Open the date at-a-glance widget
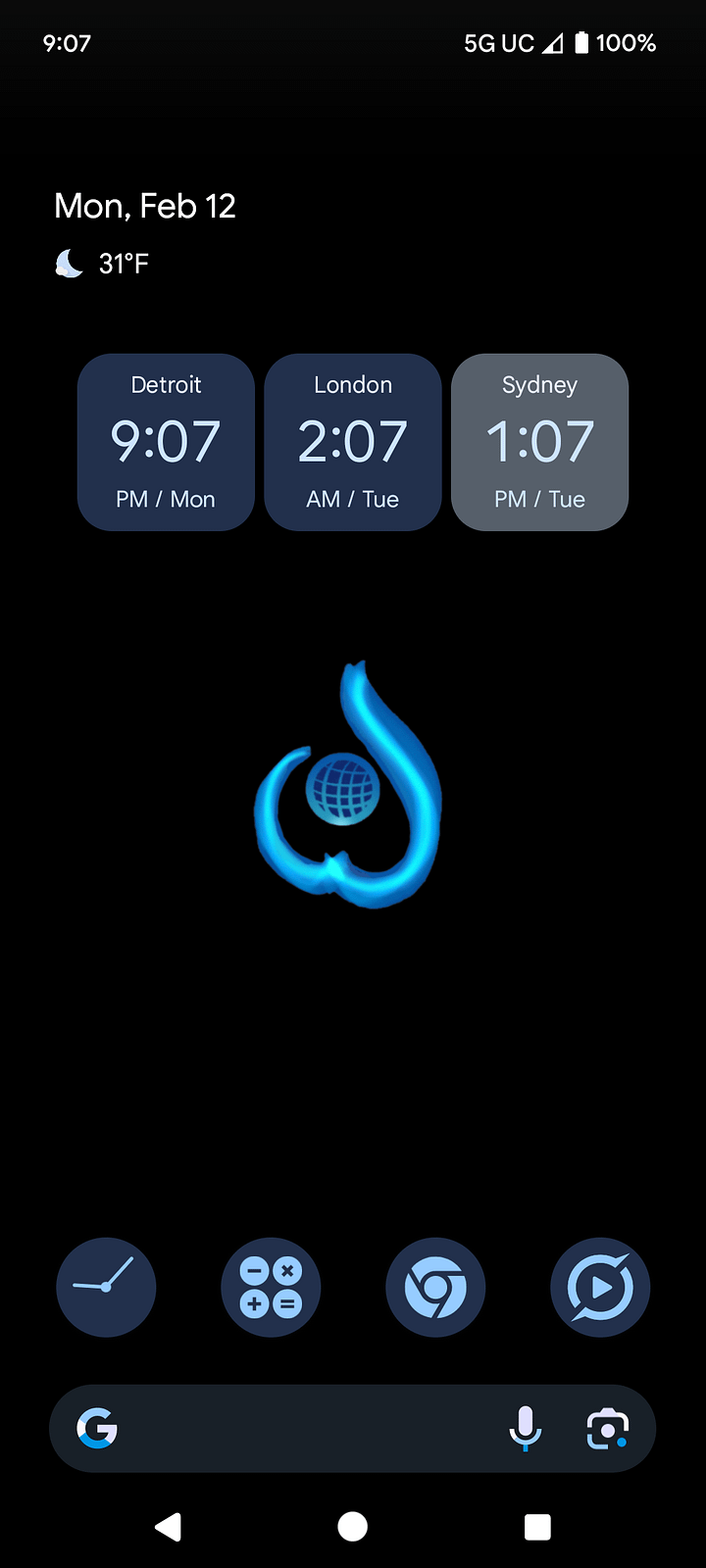 pyautogui.click(x=145, y=206)
